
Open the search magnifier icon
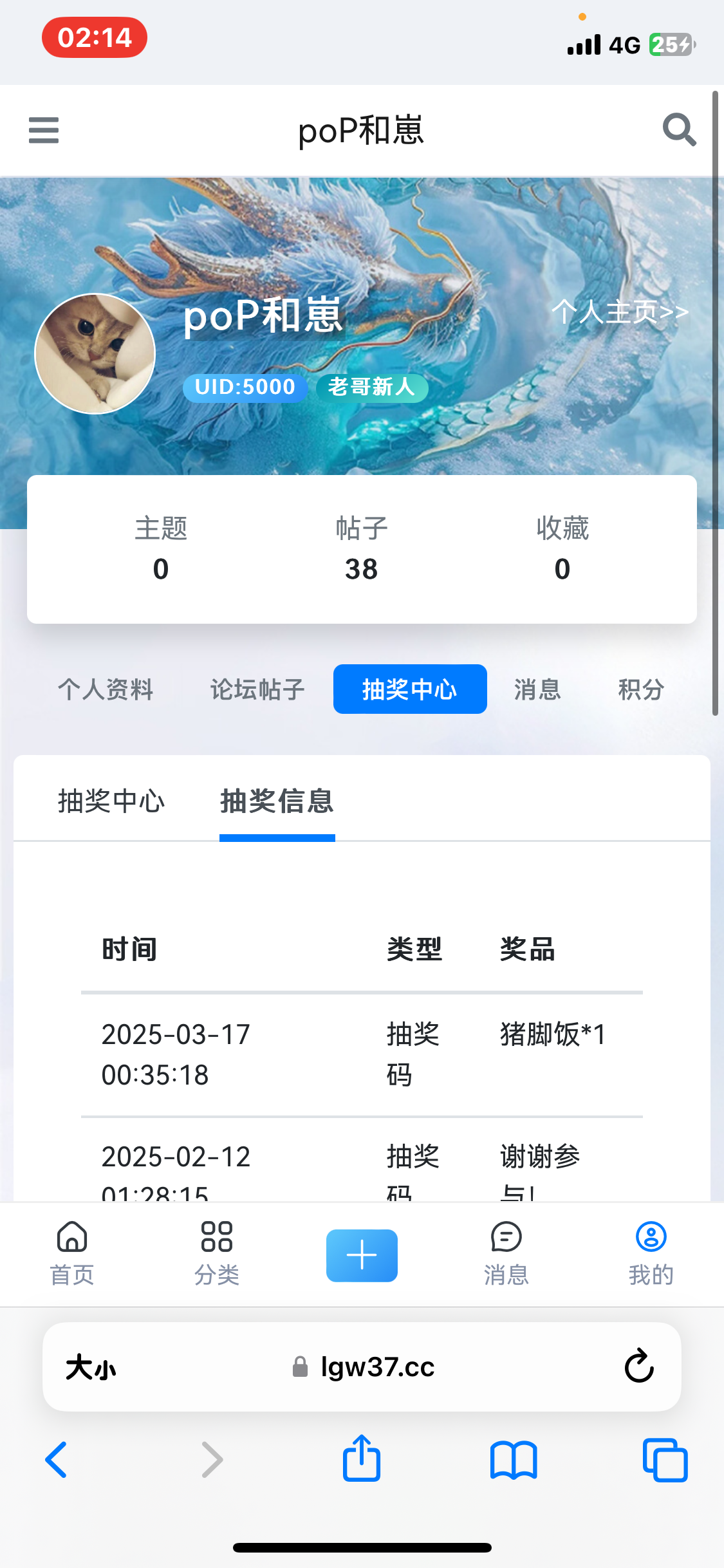coord(679,130)
